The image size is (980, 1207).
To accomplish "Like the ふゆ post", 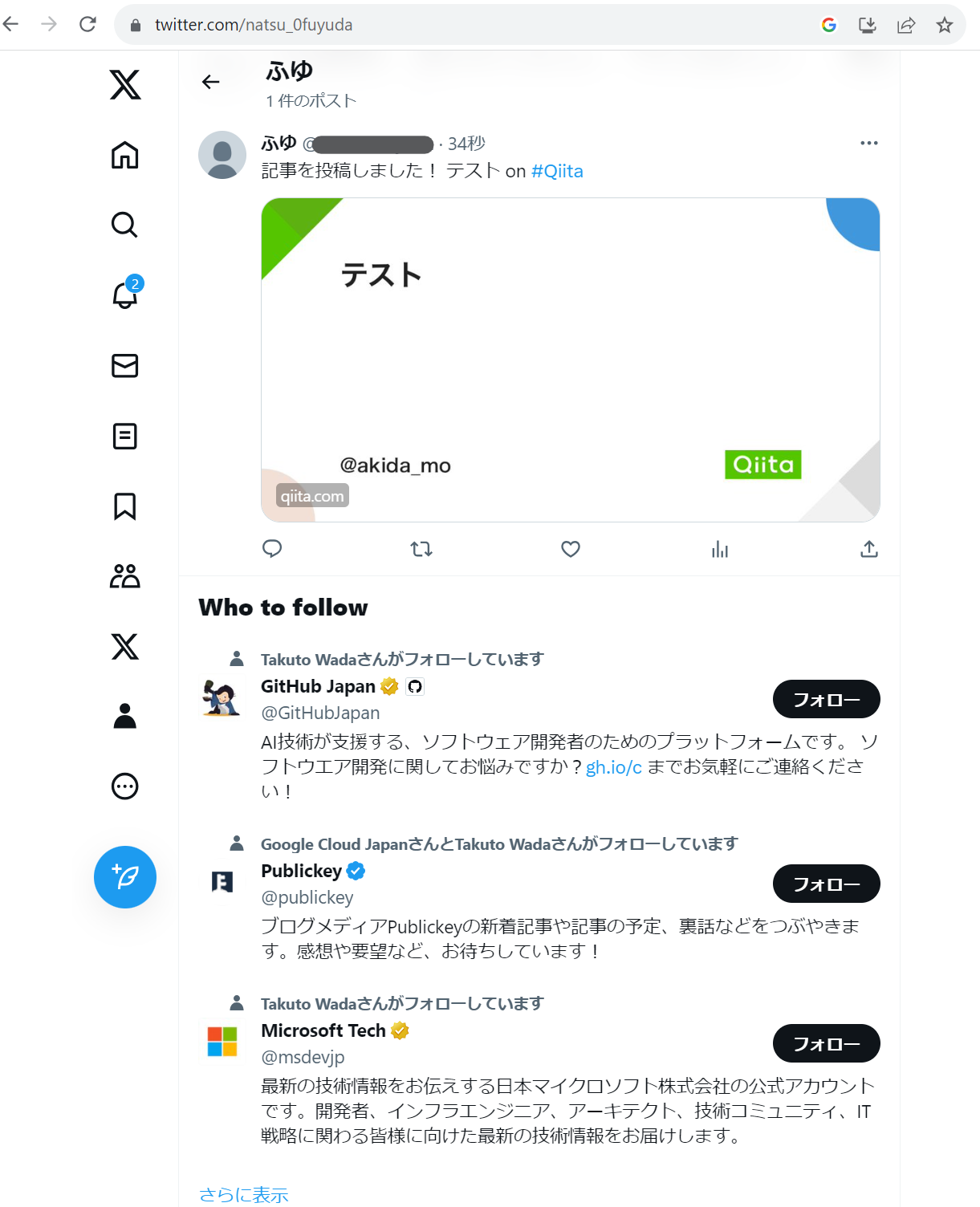I will tap(571, 549).
